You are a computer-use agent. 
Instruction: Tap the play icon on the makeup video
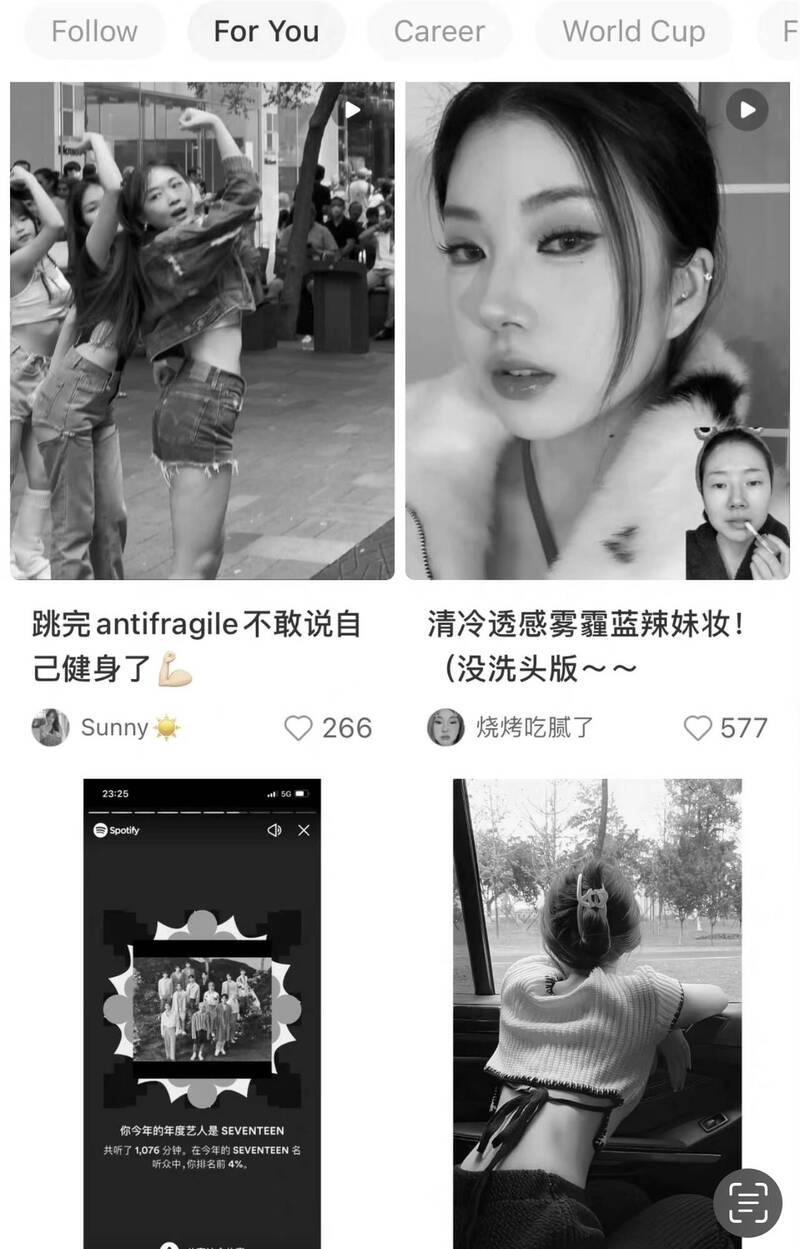point(747,110)
